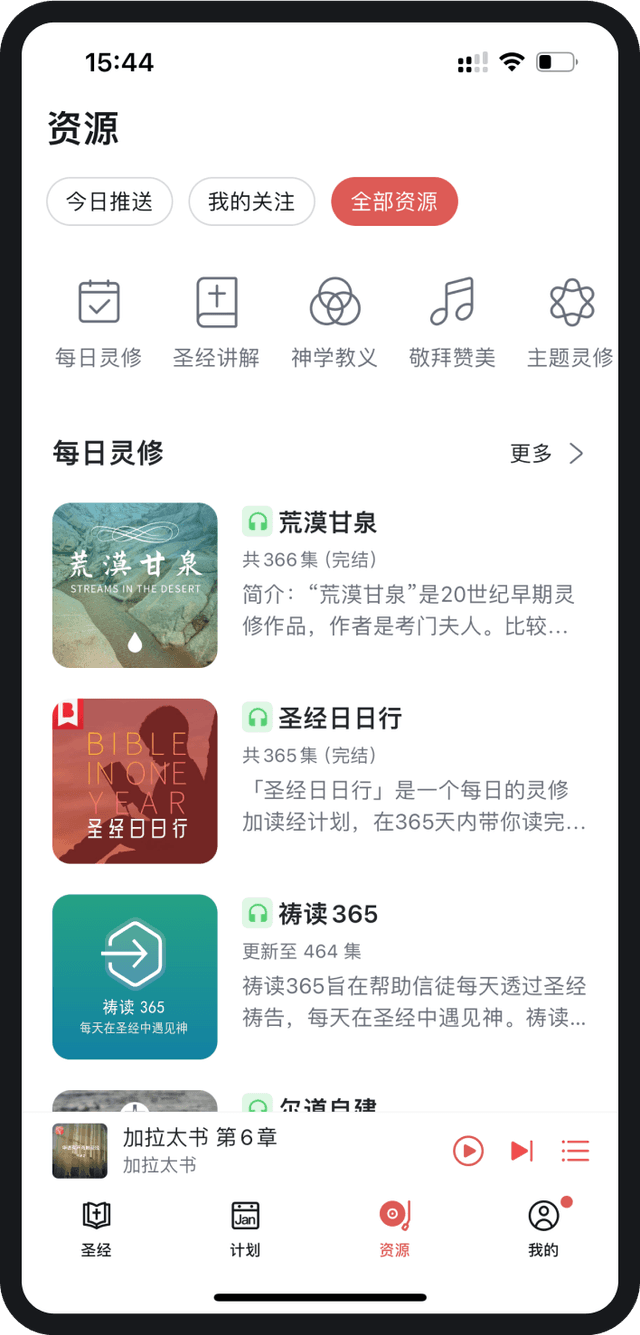The width and height of the screenshot is (640, 1335).
Task: Go to the 我的 tab
Action: [543, 1229]
